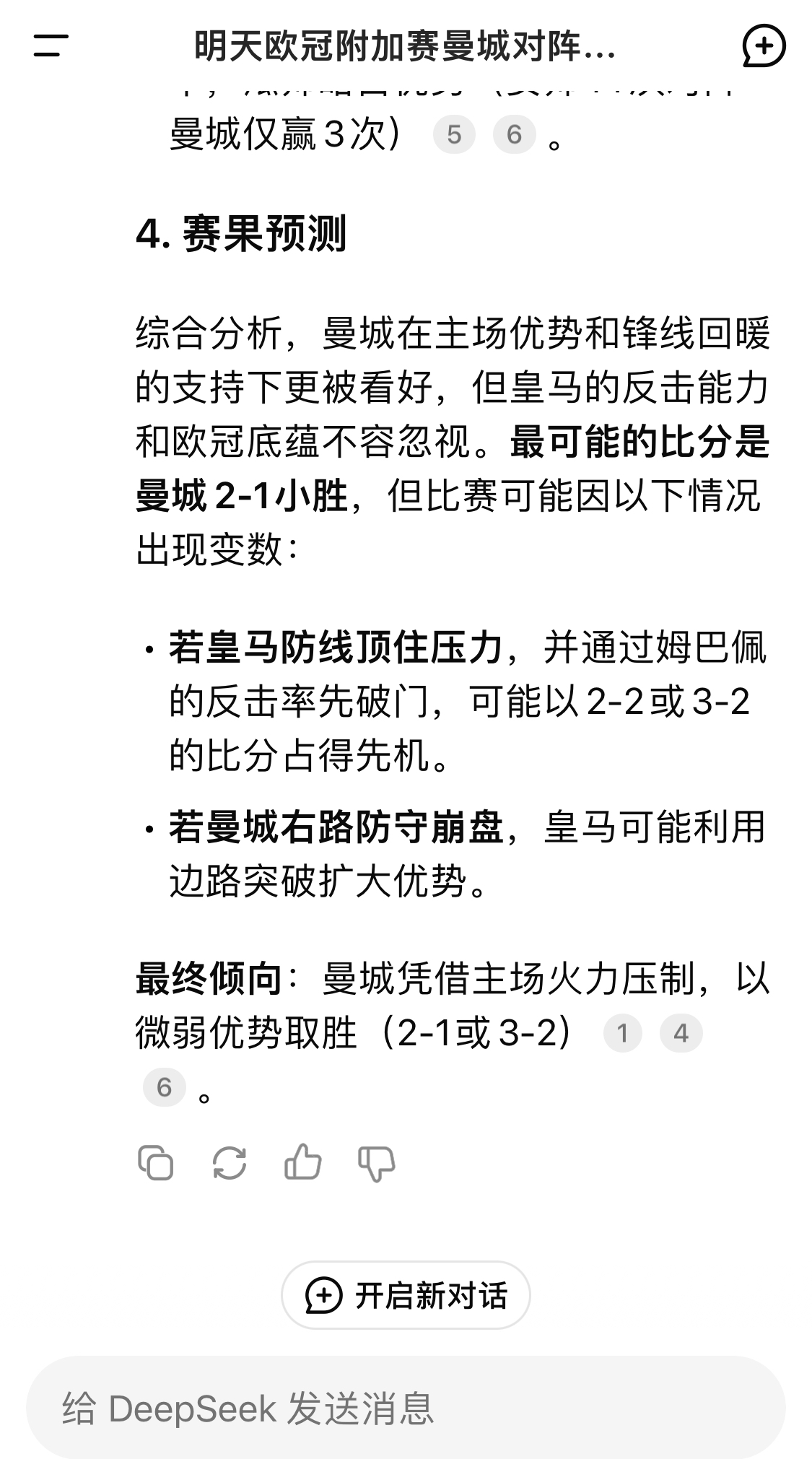The height and width of the screenshot is (1459, 812).
Task: Regenerate the response
Action: (x=230, y=1162)
